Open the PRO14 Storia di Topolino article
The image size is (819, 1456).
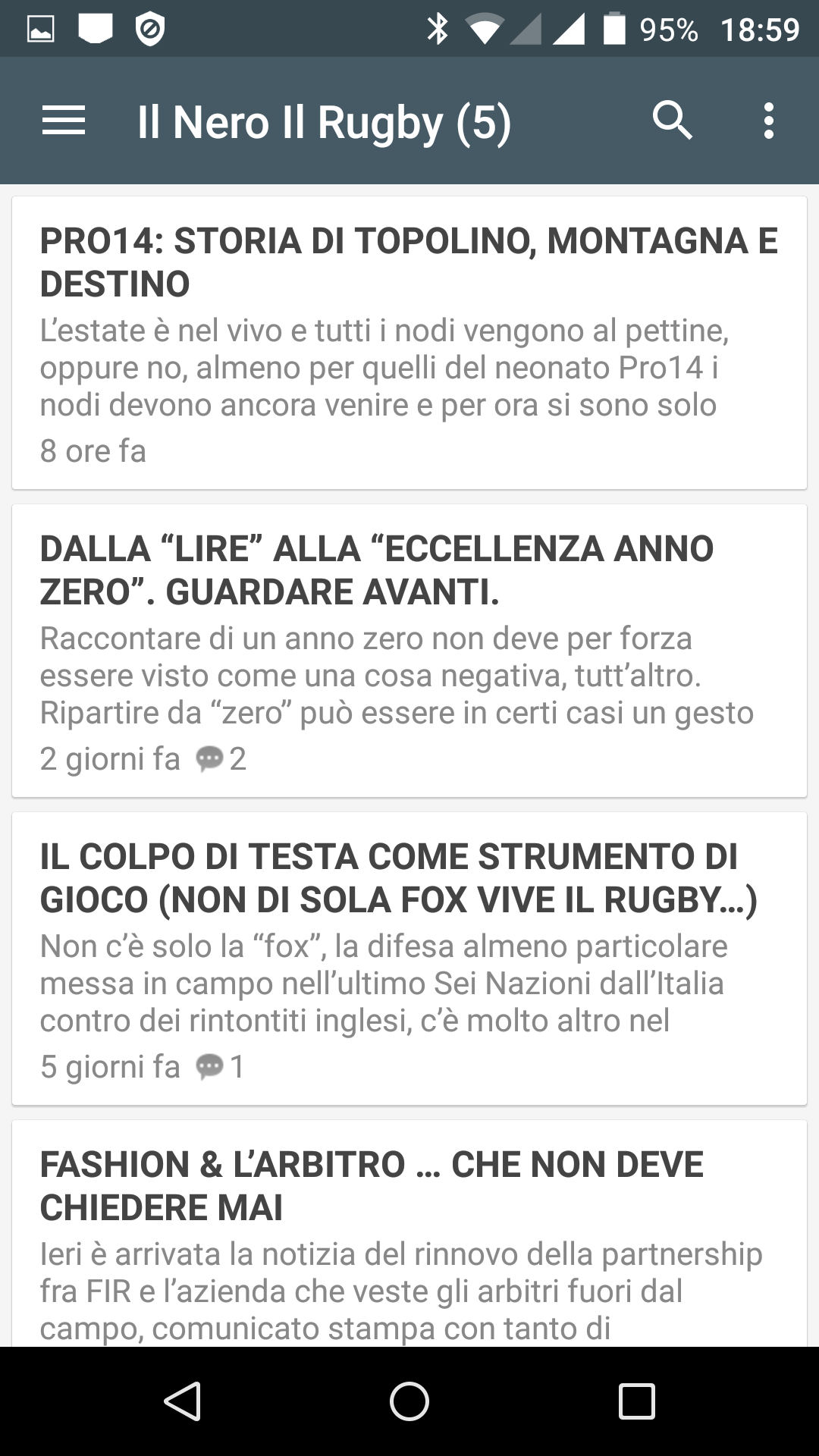pos(409,343)
